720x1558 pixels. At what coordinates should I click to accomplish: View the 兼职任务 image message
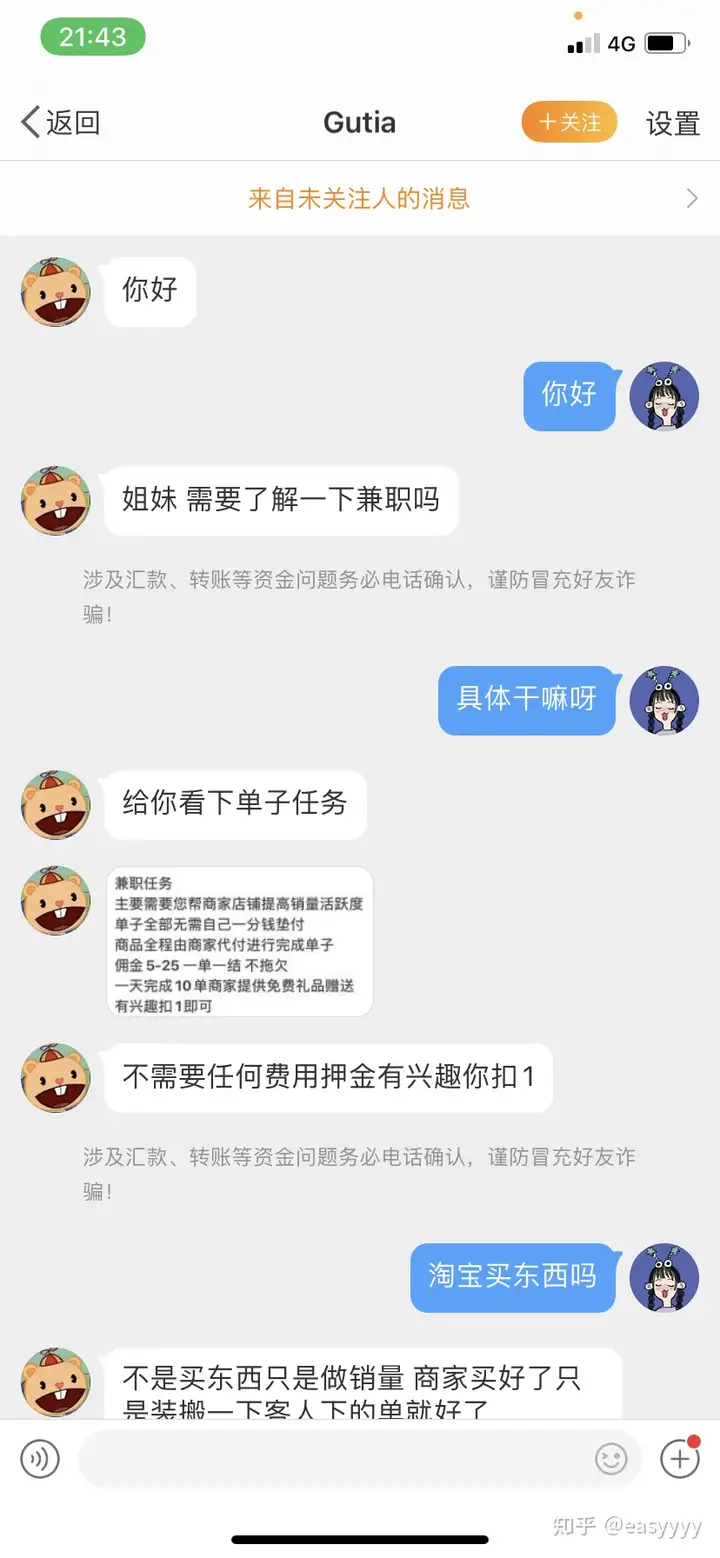pyautogui.click(x=239, y=942)
